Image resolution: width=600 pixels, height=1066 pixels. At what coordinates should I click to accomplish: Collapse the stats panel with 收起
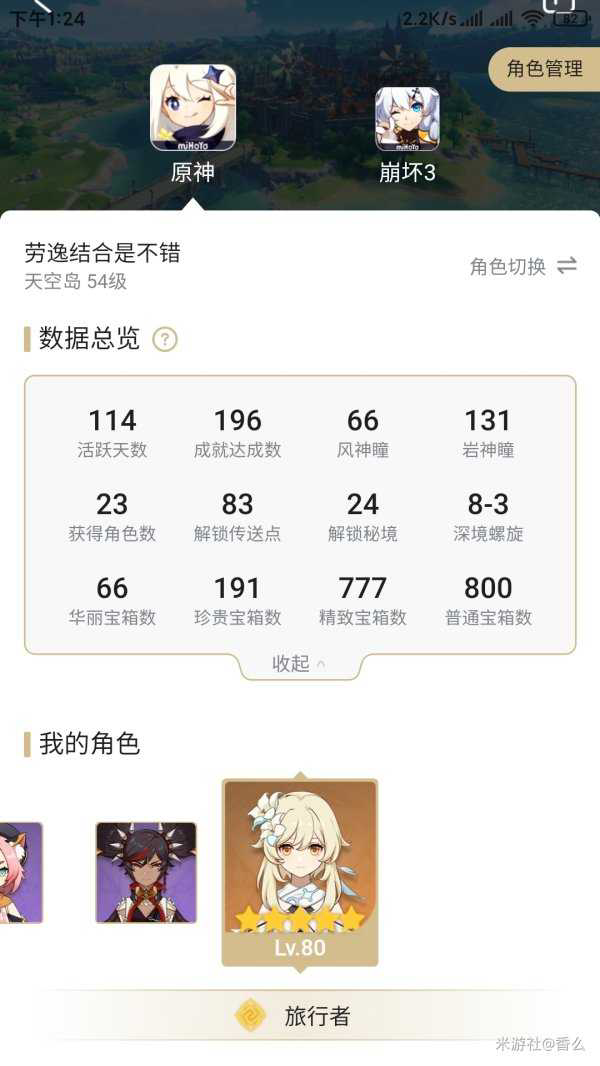[299, 663]
